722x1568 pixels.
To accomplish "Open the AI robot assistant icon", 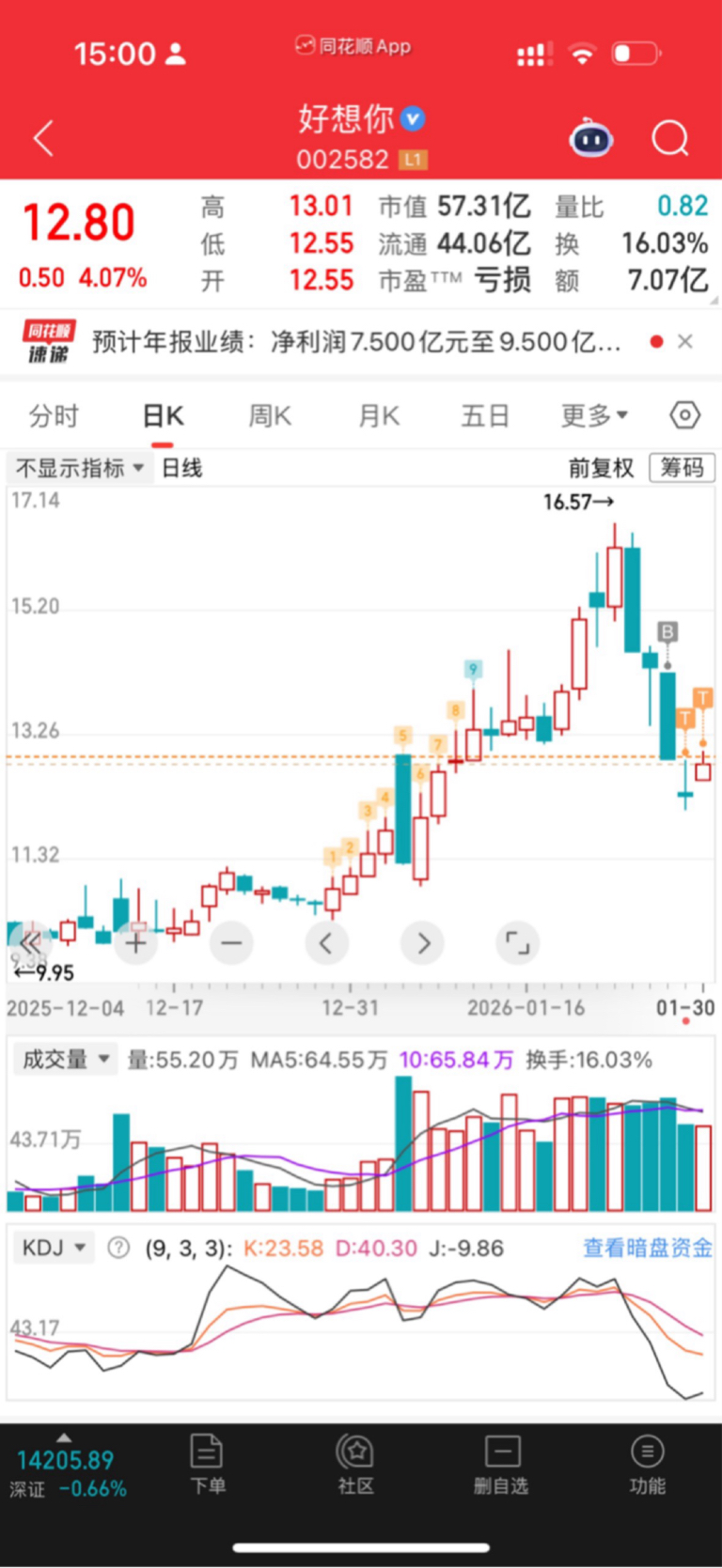I will pos(591,139).
